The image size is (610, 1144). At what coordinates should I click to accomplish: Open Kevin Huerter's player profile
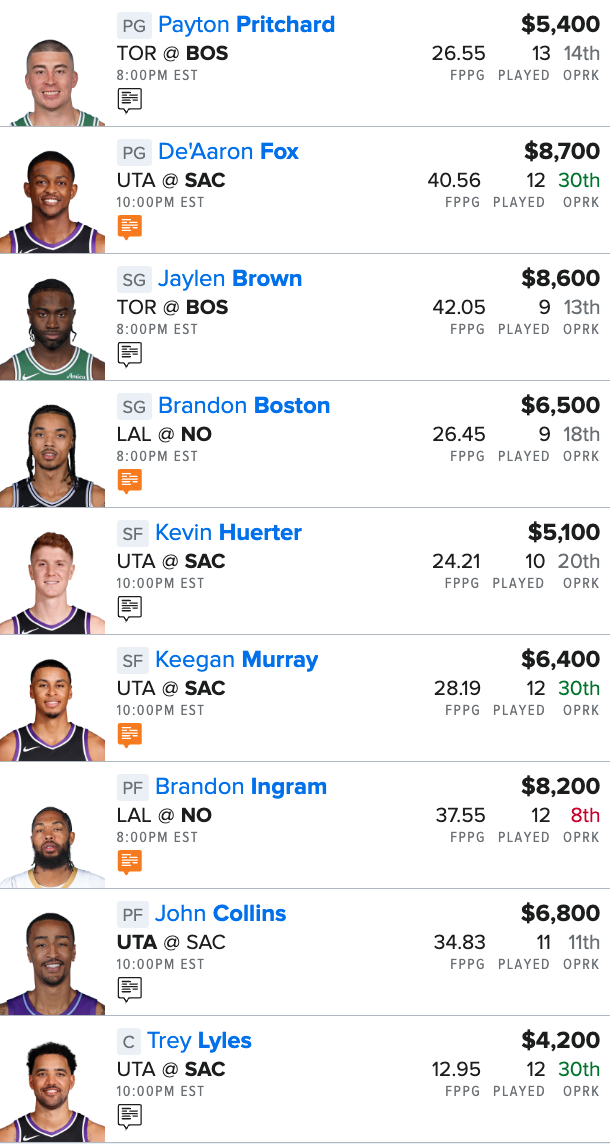coord(228,533)
